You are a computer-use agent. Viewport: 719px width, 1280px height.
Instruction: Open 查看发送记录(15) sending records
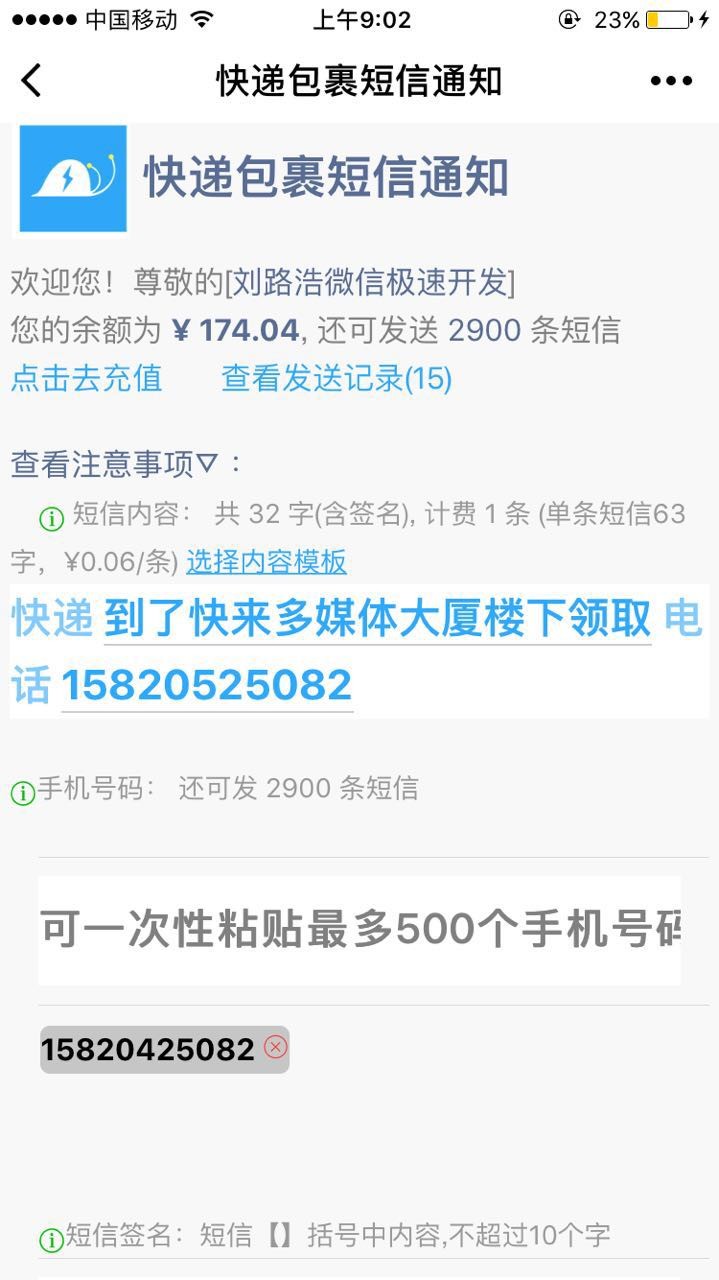[x=337, y=378]
